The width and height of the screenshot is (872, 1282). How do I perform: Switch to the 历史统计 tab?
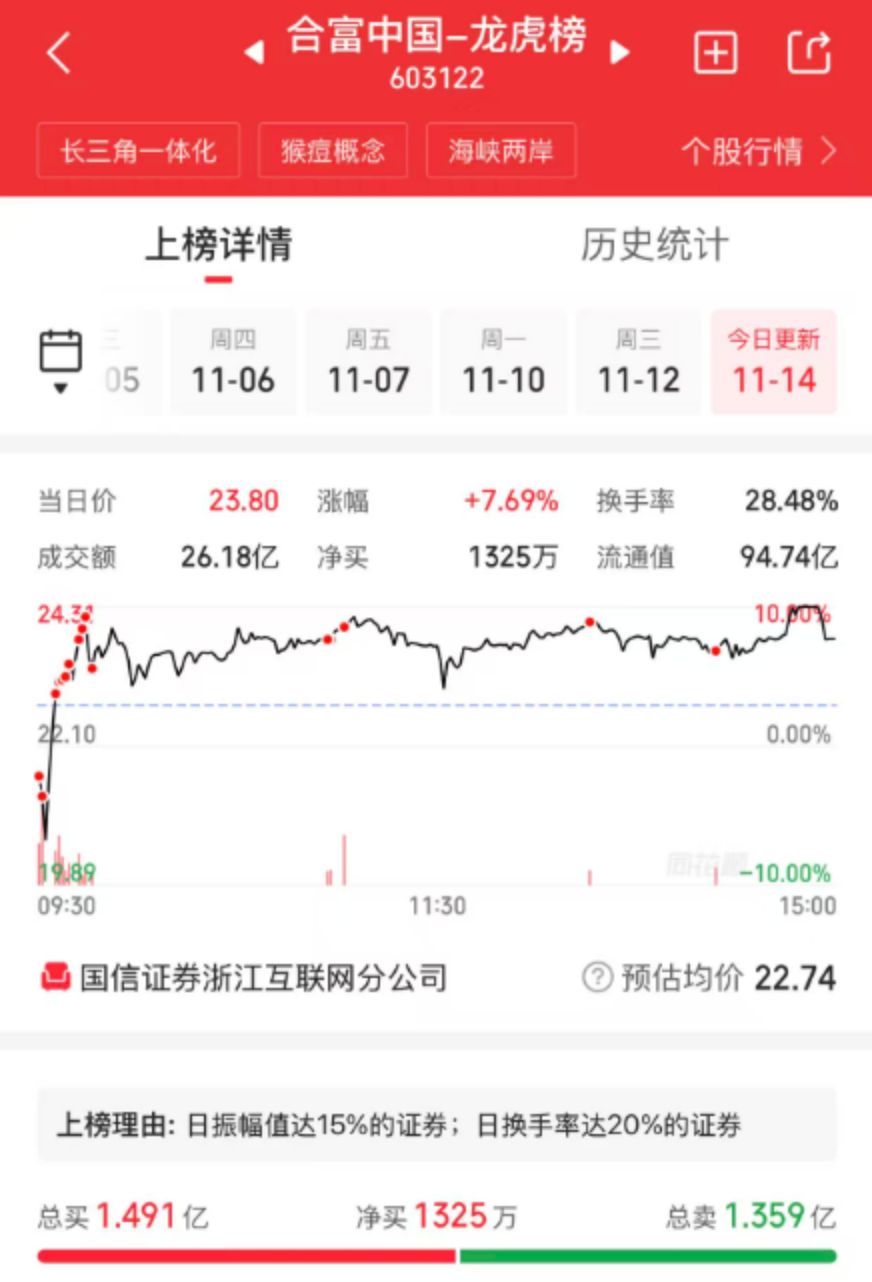(654, 245)
